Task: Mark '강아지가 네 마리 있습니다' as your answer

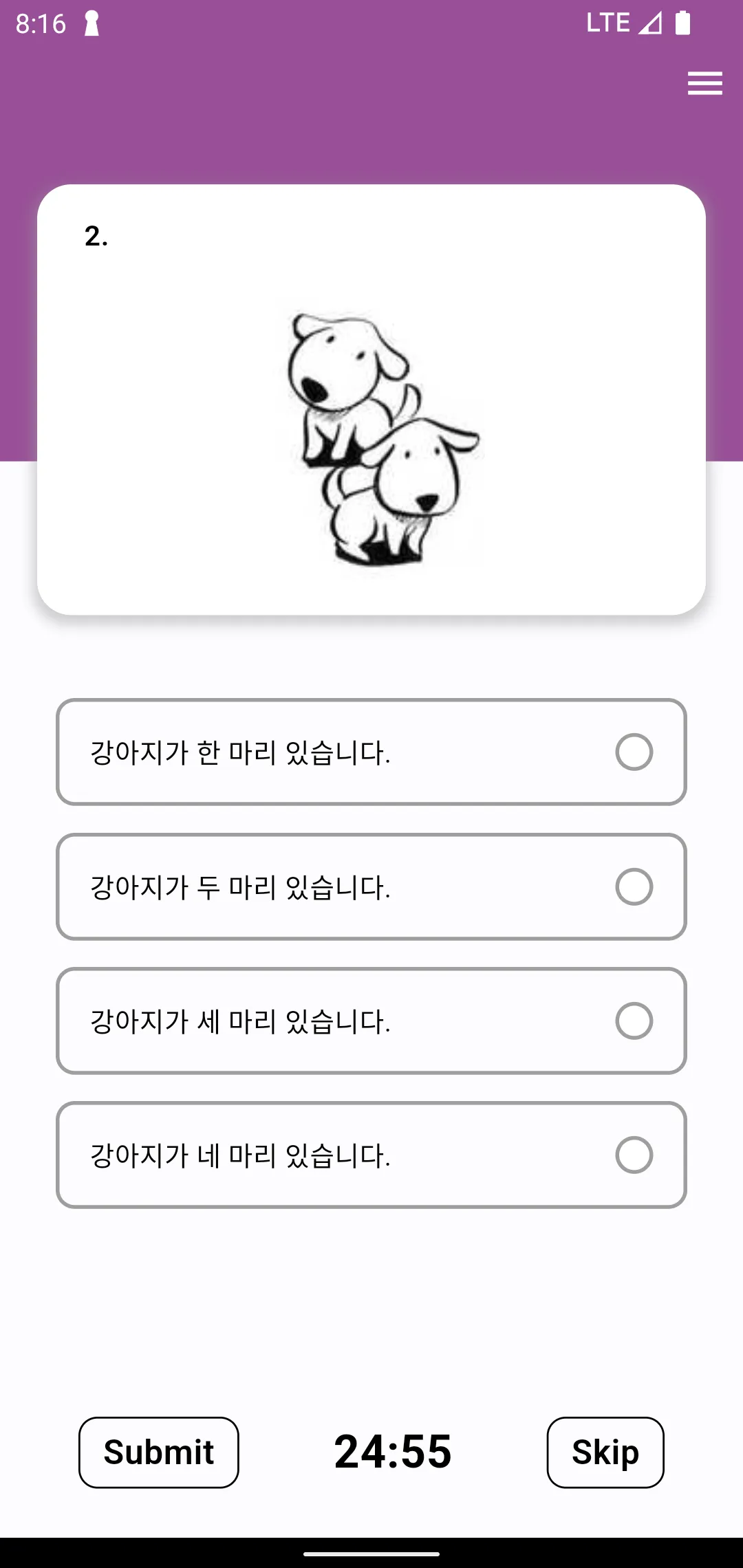Action: (x=634, y=1156)
